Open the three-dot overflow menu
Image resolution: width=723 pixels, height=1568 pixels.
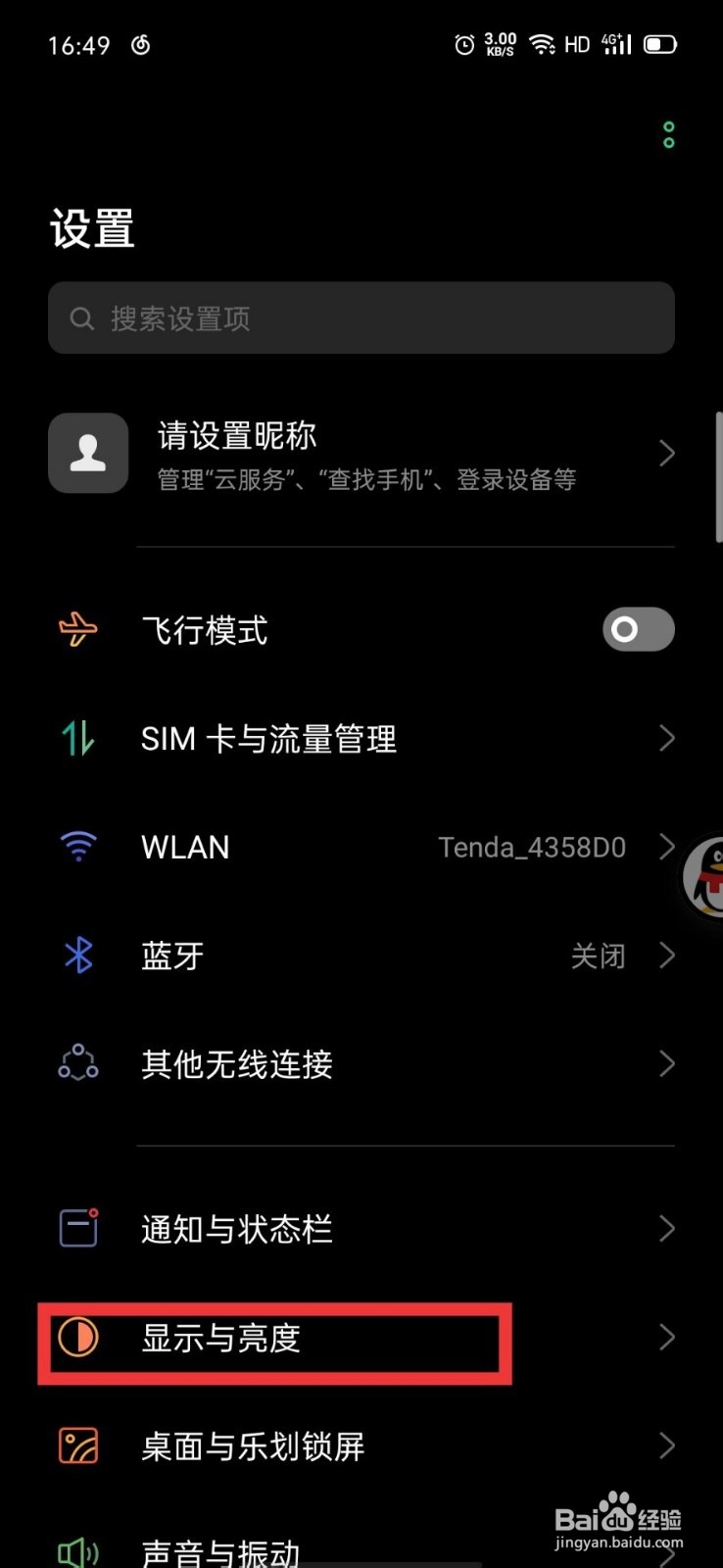pos(668,134)
